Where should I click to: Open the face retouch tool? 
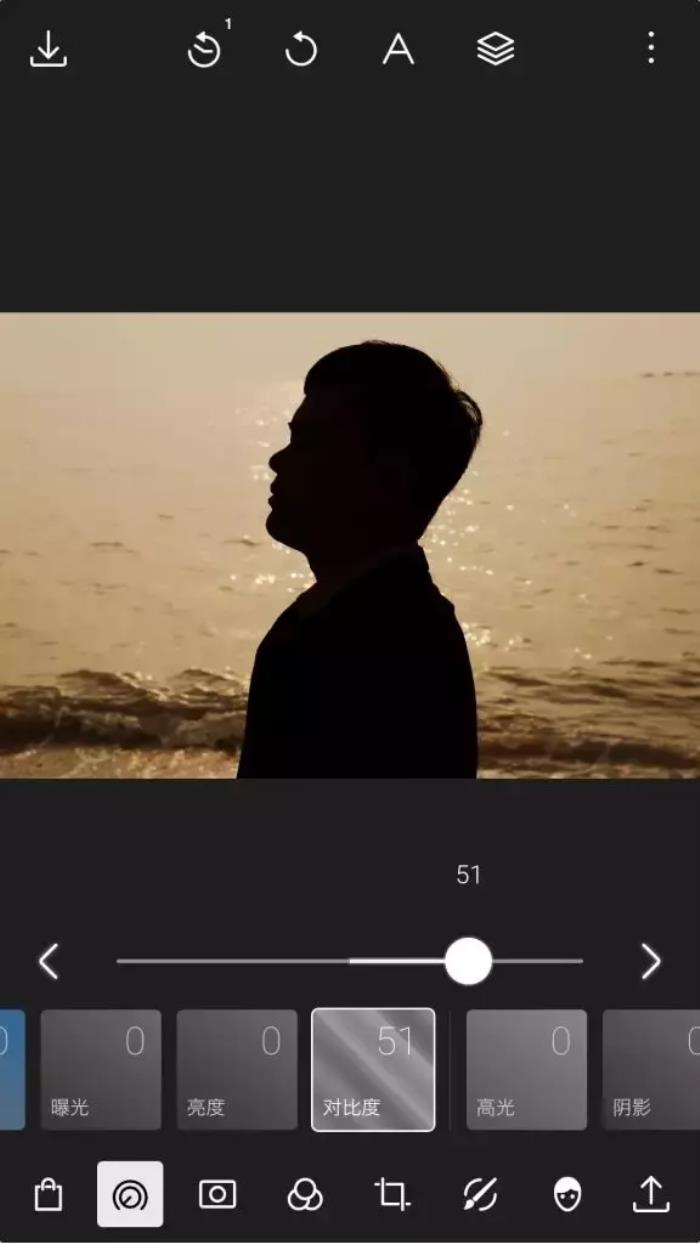click(x=567, y=1194)
